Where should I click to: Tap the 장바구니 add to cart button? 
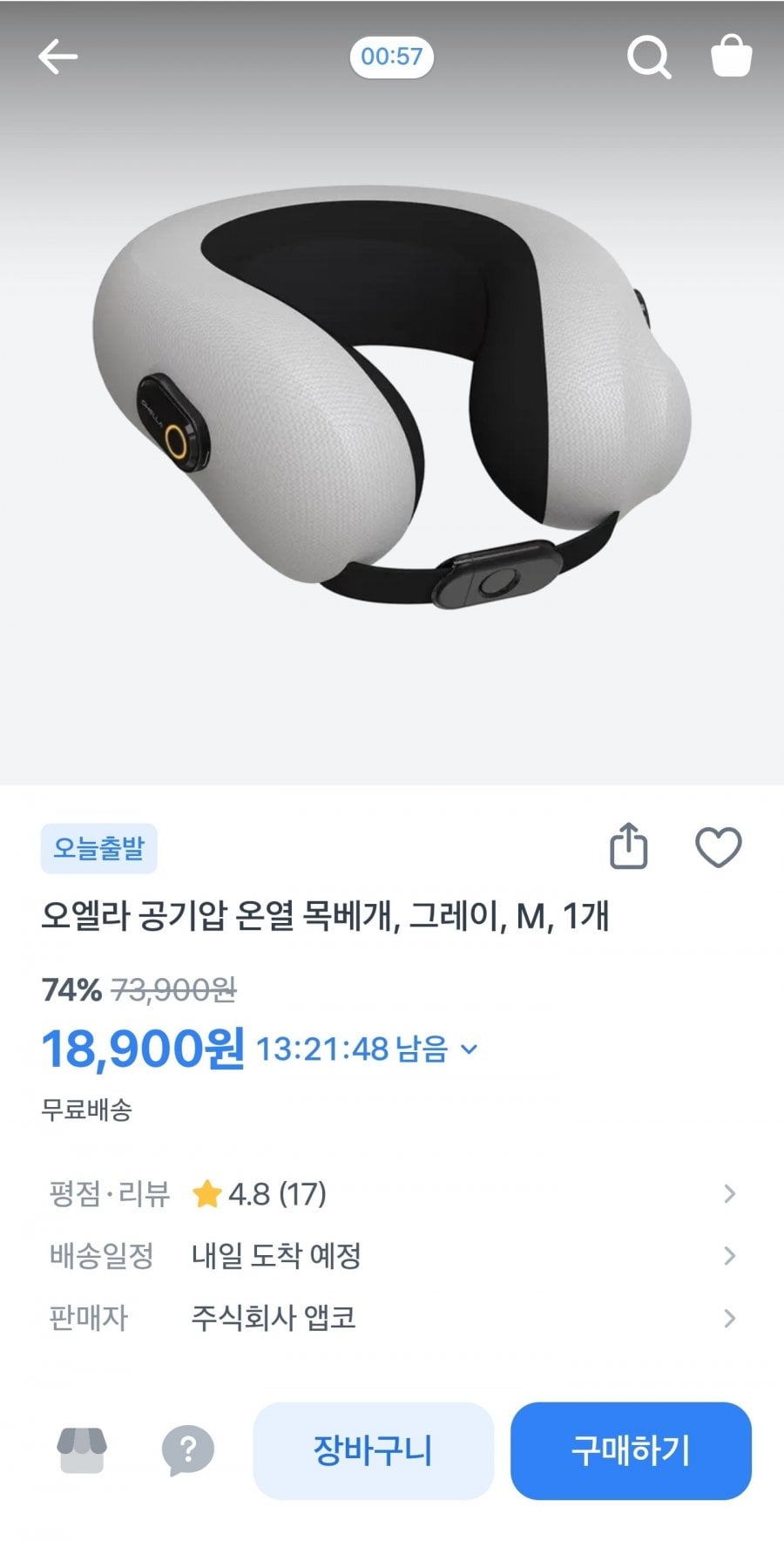(x=373, y=1450)
